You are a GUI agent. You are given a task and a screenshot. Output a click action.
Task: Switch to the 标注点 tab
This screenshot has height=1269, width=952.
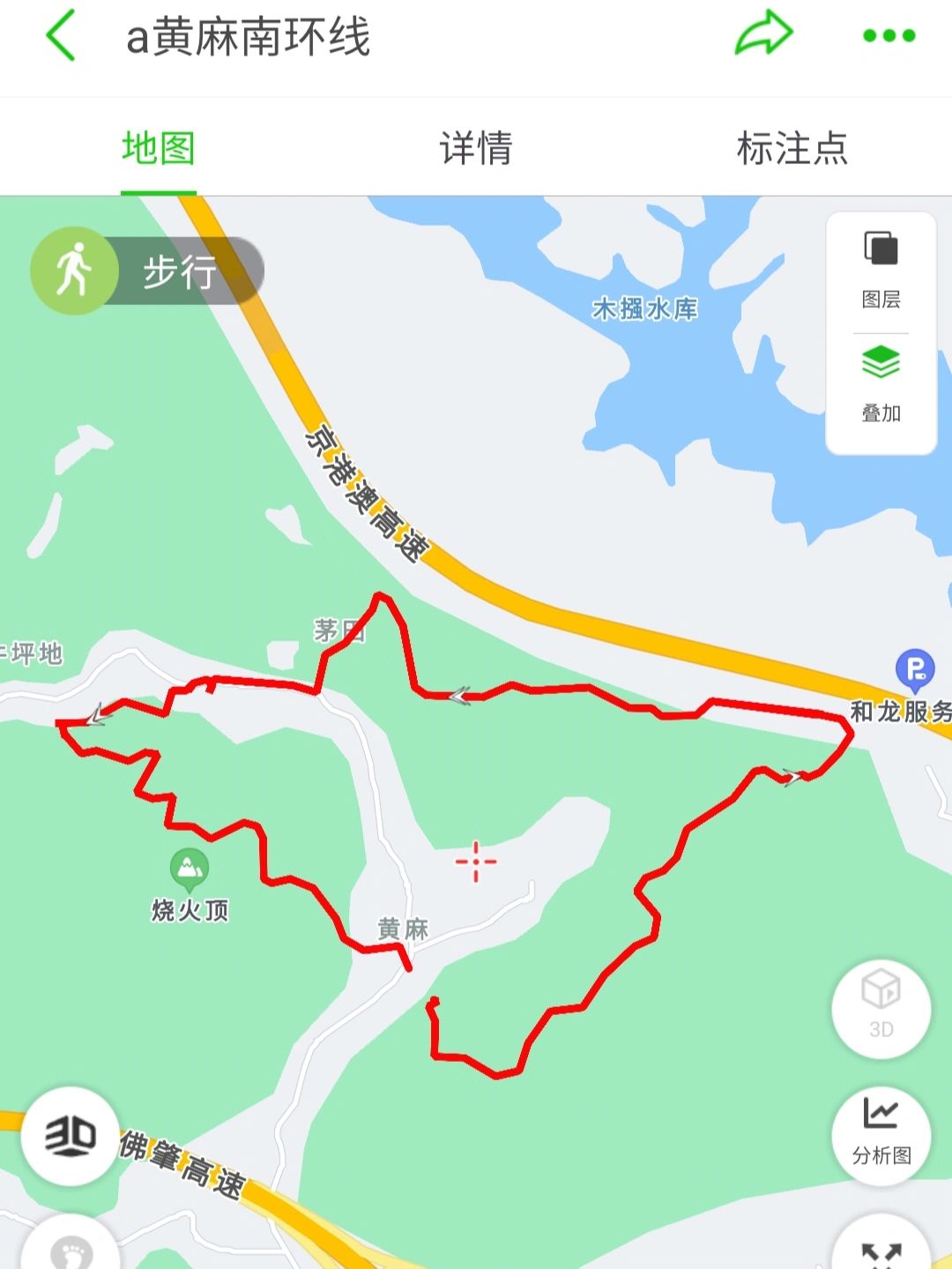tap(792, 148)
